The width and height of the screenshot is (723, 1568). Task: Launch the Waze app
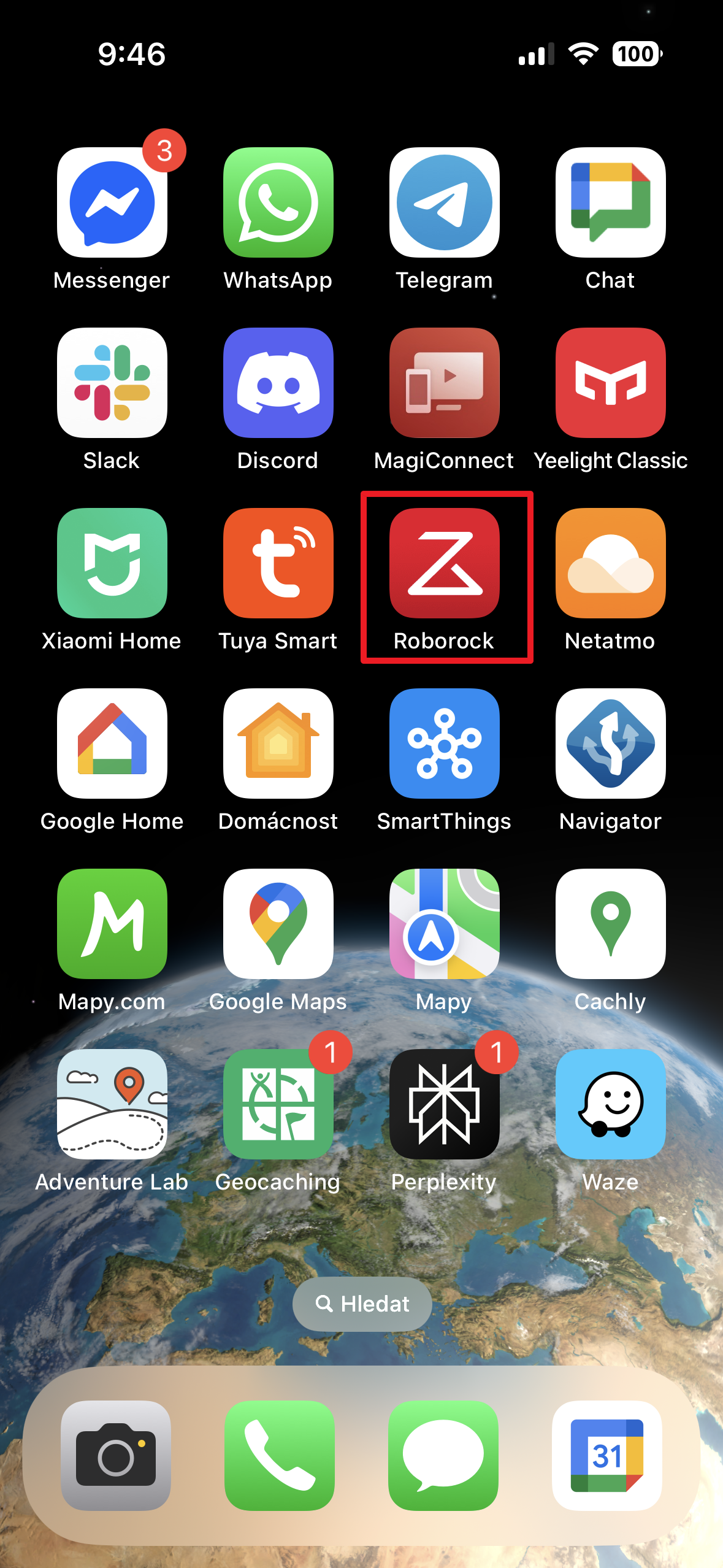coord(610,1104)
